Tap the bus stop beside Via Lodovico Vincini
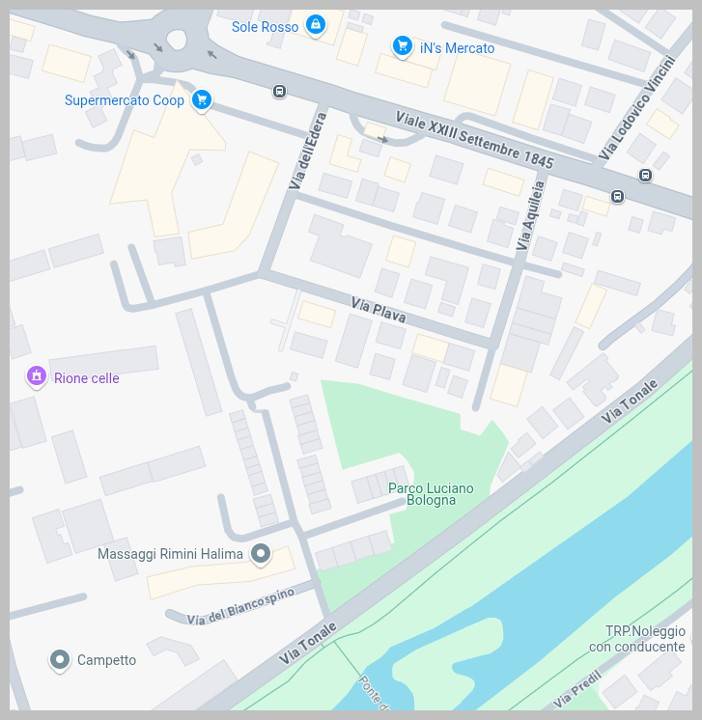The width and height of the screenshot is (702, 720). click(x=645, y=175)
